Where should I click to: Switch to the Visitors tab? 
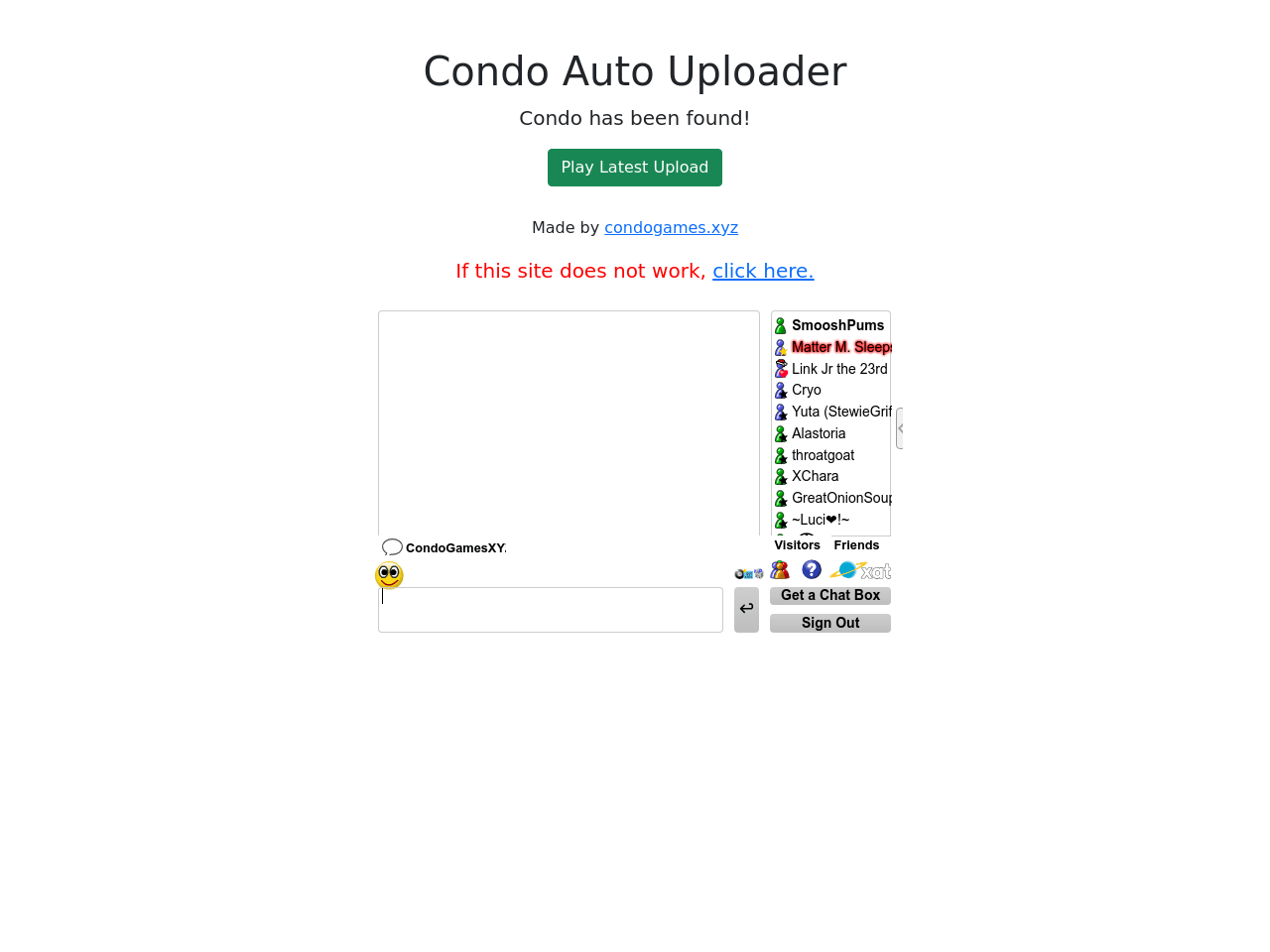click(x=797, y=545)
